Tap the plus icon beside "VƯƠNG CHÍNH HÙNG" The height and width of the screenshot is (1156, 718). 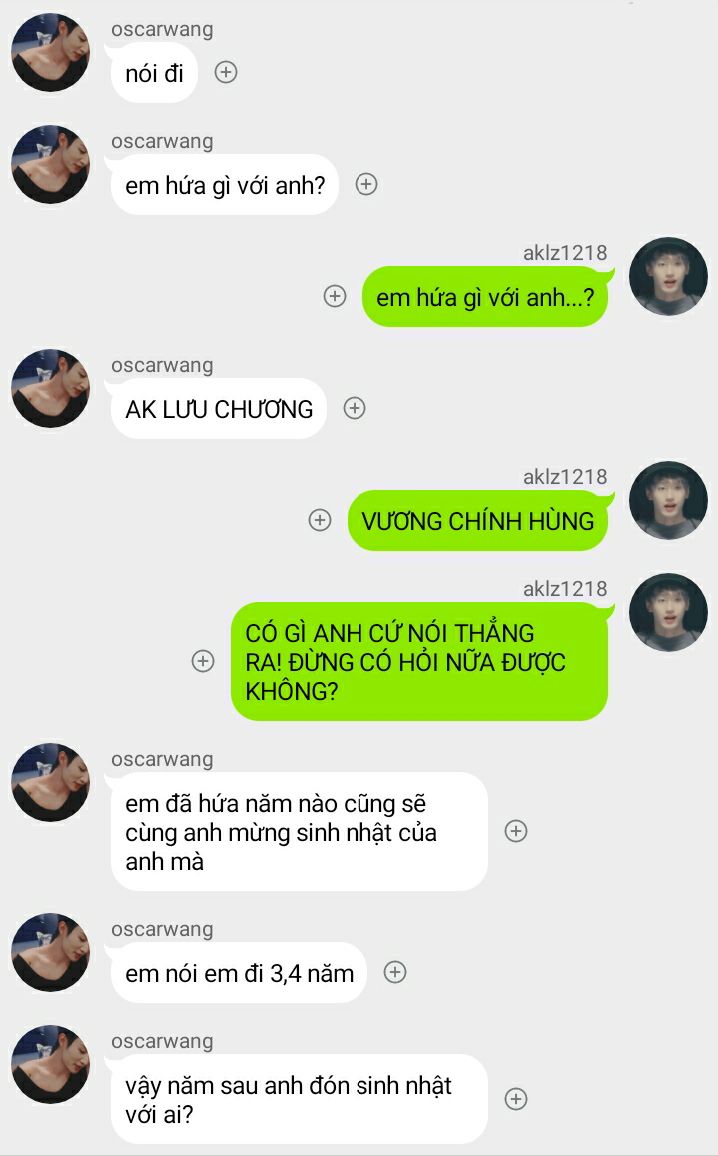320,520
